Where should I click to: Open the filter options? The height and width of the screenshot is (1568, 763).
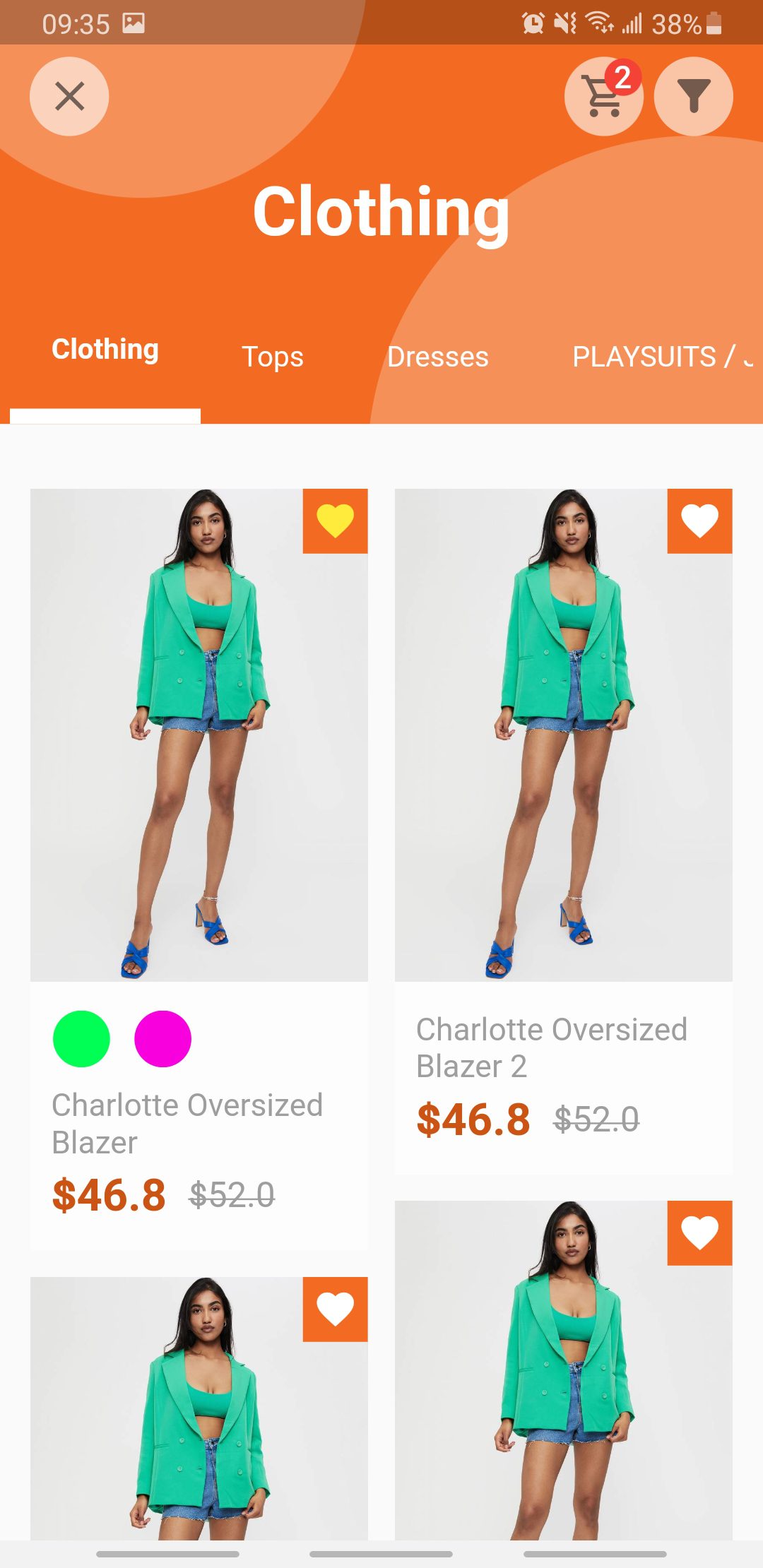[693, 96]
